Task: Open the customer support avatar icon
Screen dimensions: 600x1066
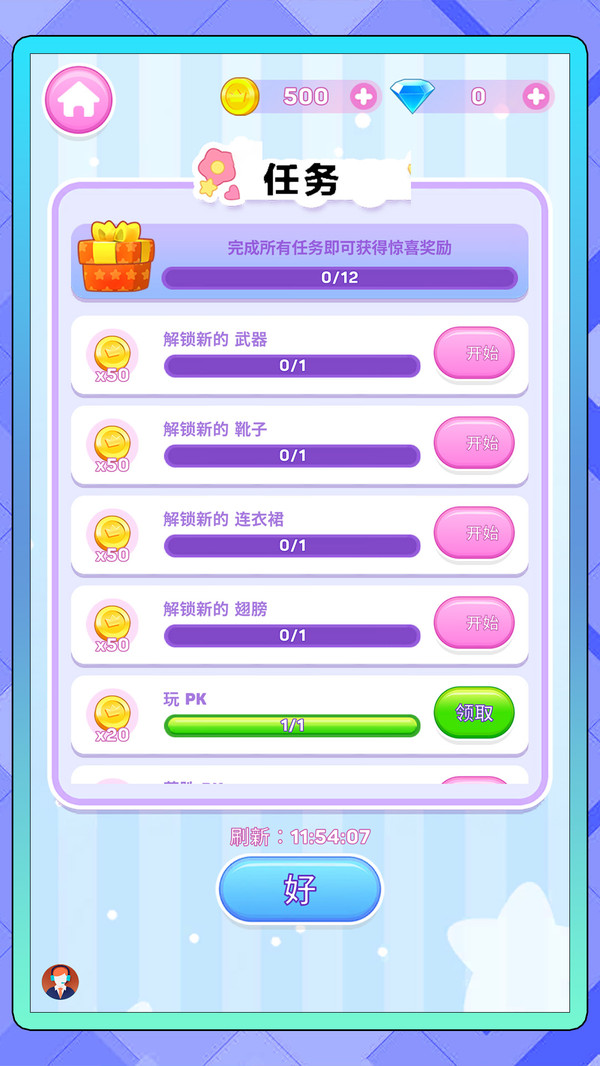Action: [x=60, y=982]
